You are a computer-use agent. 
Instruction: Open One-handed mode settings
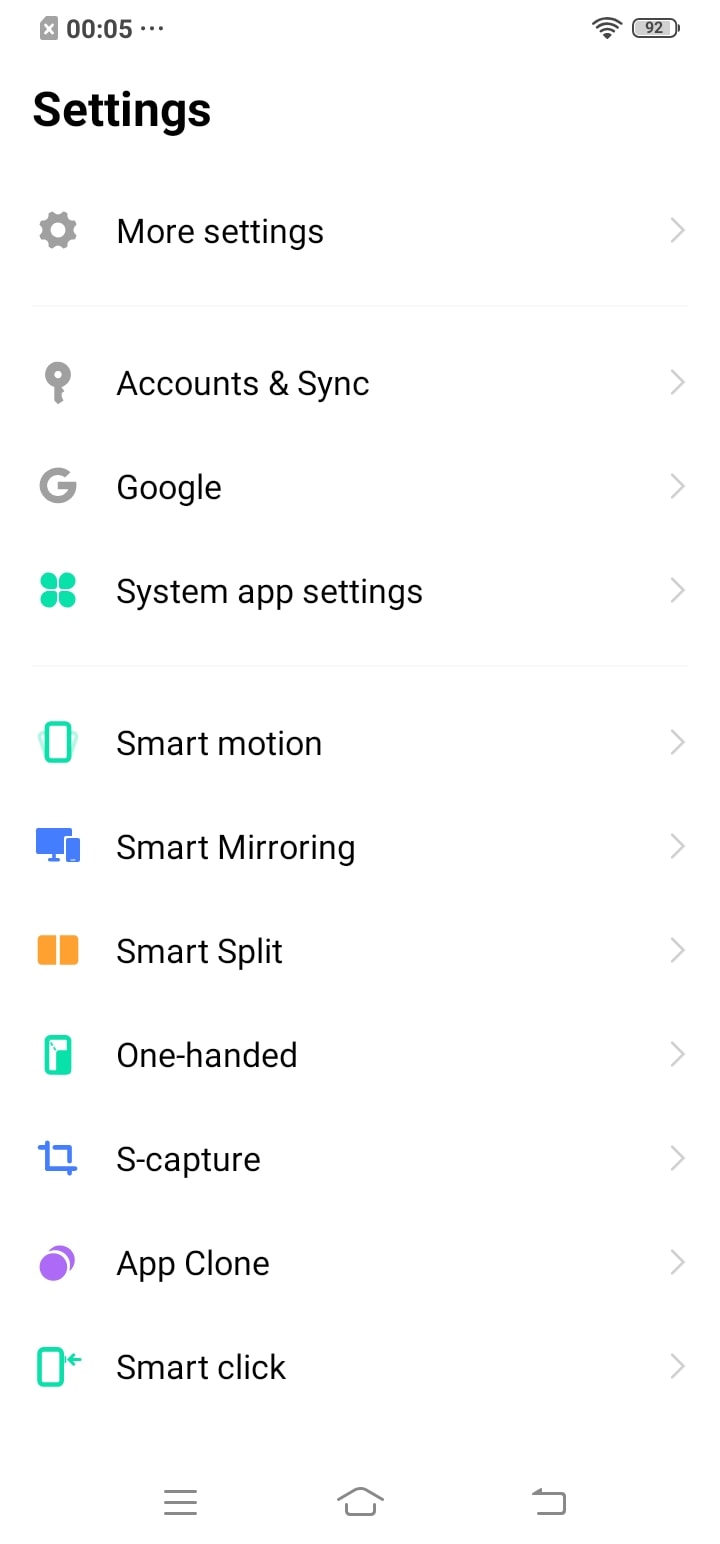click(x=360, y=1055)
